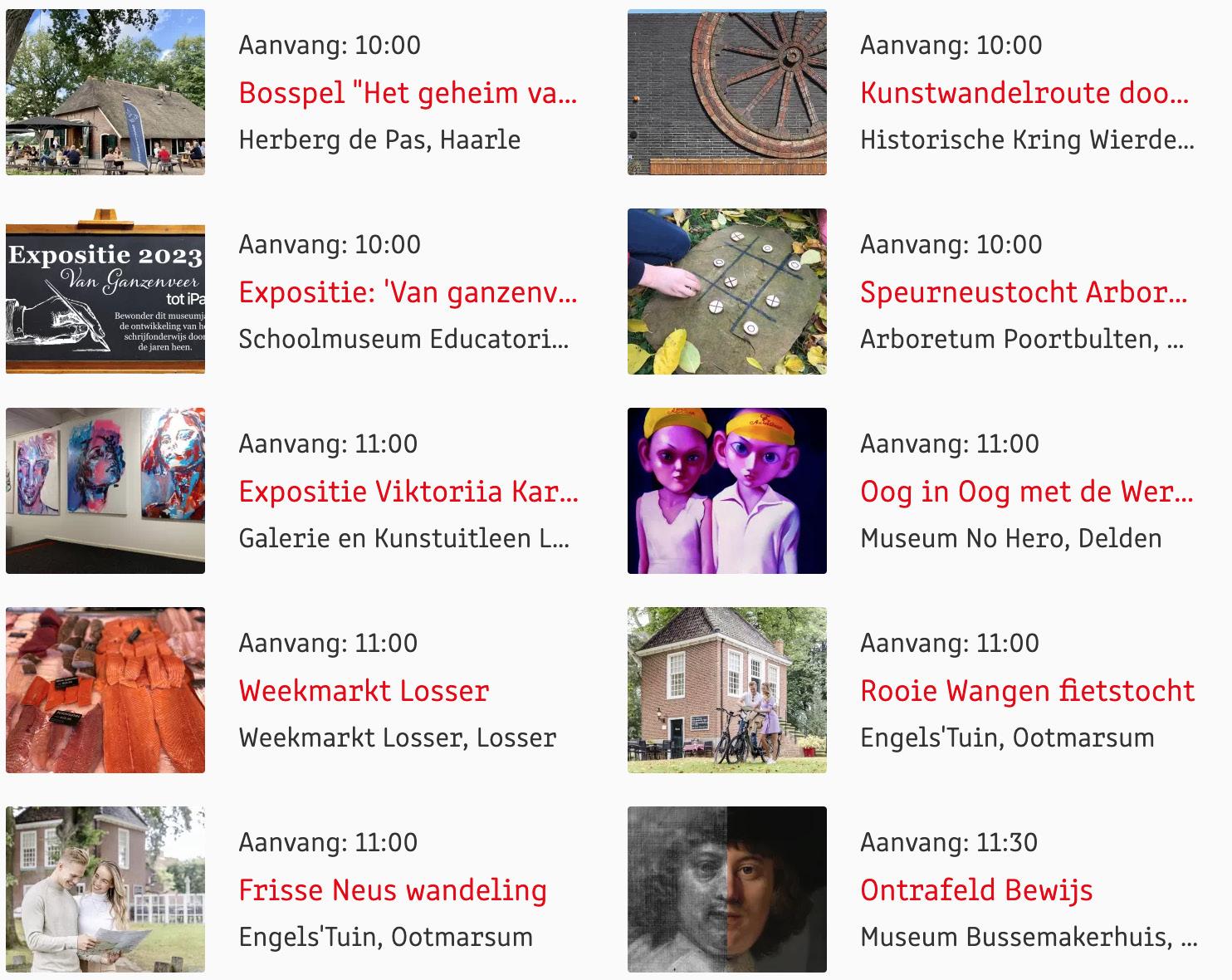Open Expositie 'Van ganzenveer' event

408,292
